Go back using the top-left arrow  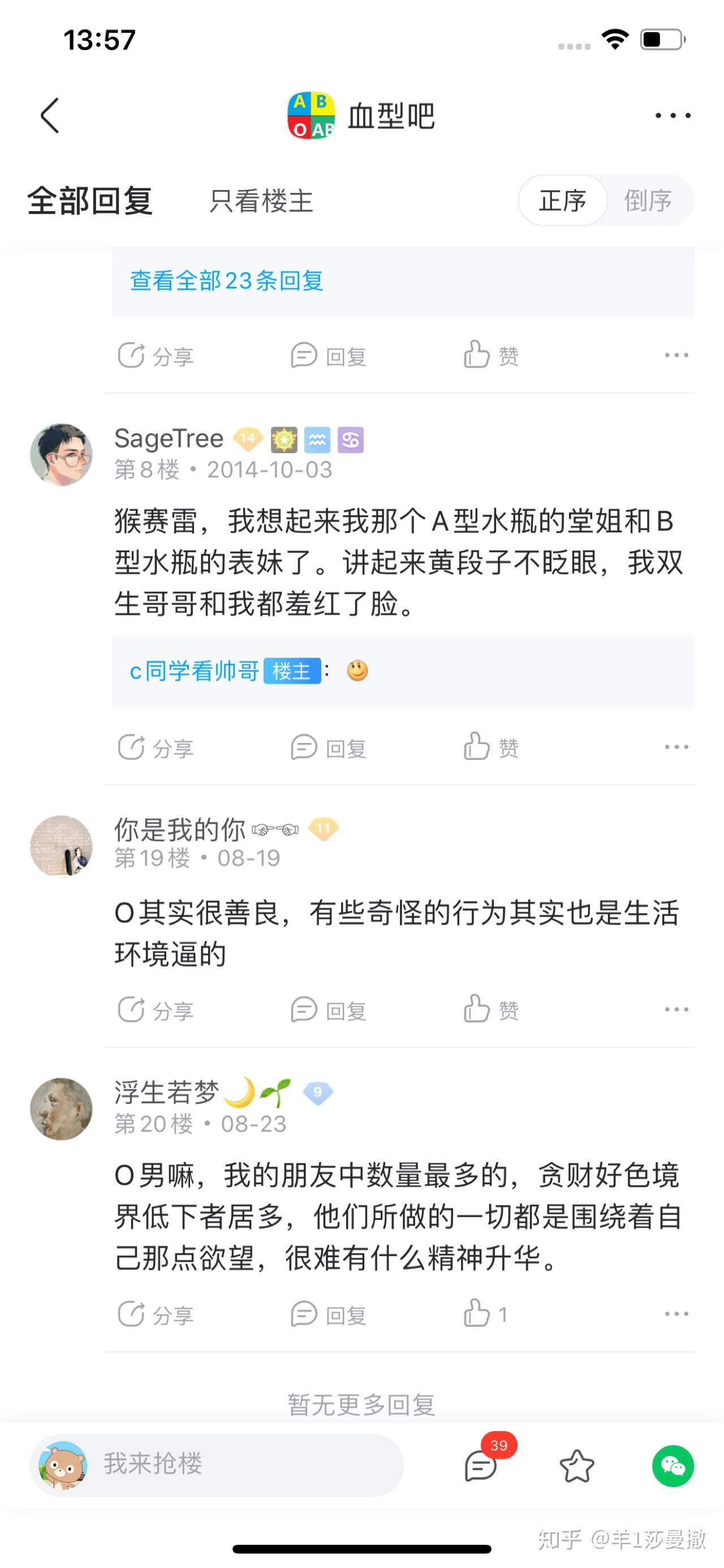(x=50, y=115)
